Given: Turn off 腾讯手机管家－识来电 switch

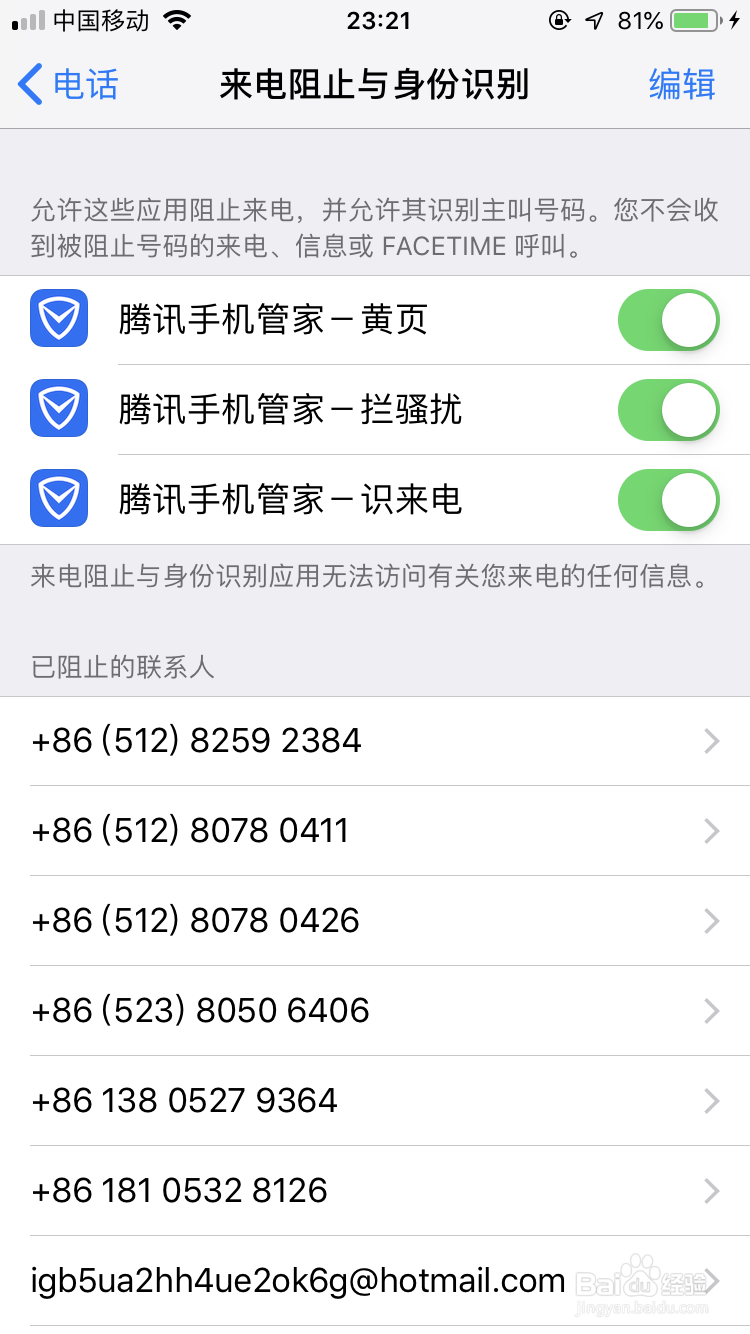Looking at the screenshot, I should [x=669, y=500].
